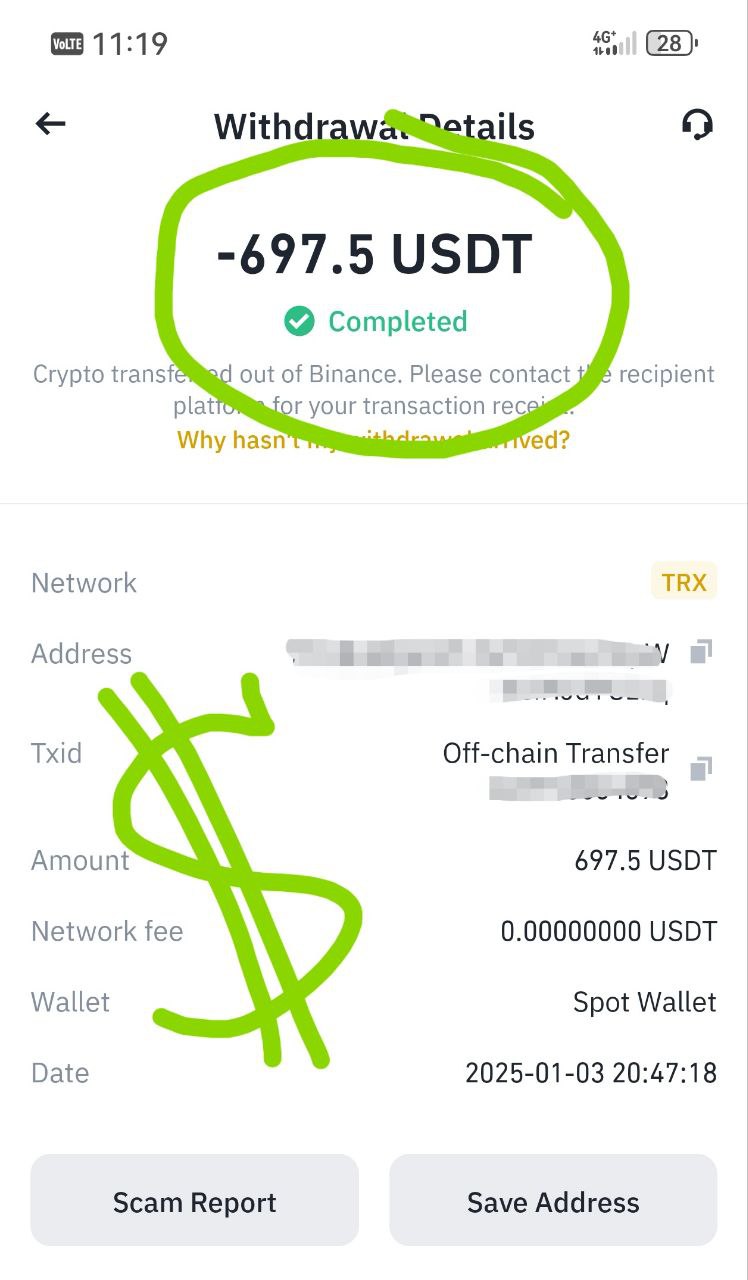Viewport: 748px width, 1280px height.
Task: Open customer support headset icon
Action: pos(697,124)
